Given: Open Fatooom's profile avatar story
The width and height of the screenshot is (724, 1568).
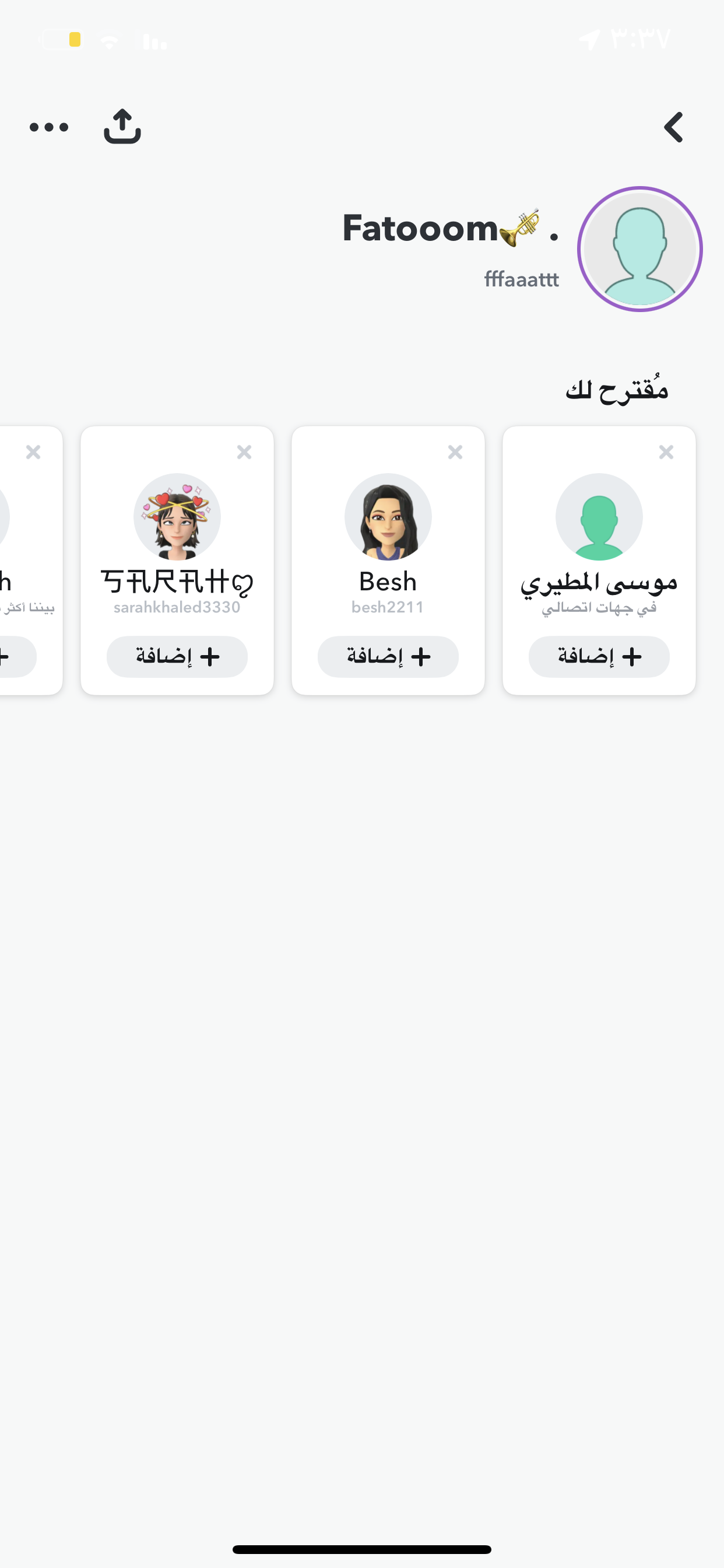Looking at the screenshot, I should [x=639, y=249].
